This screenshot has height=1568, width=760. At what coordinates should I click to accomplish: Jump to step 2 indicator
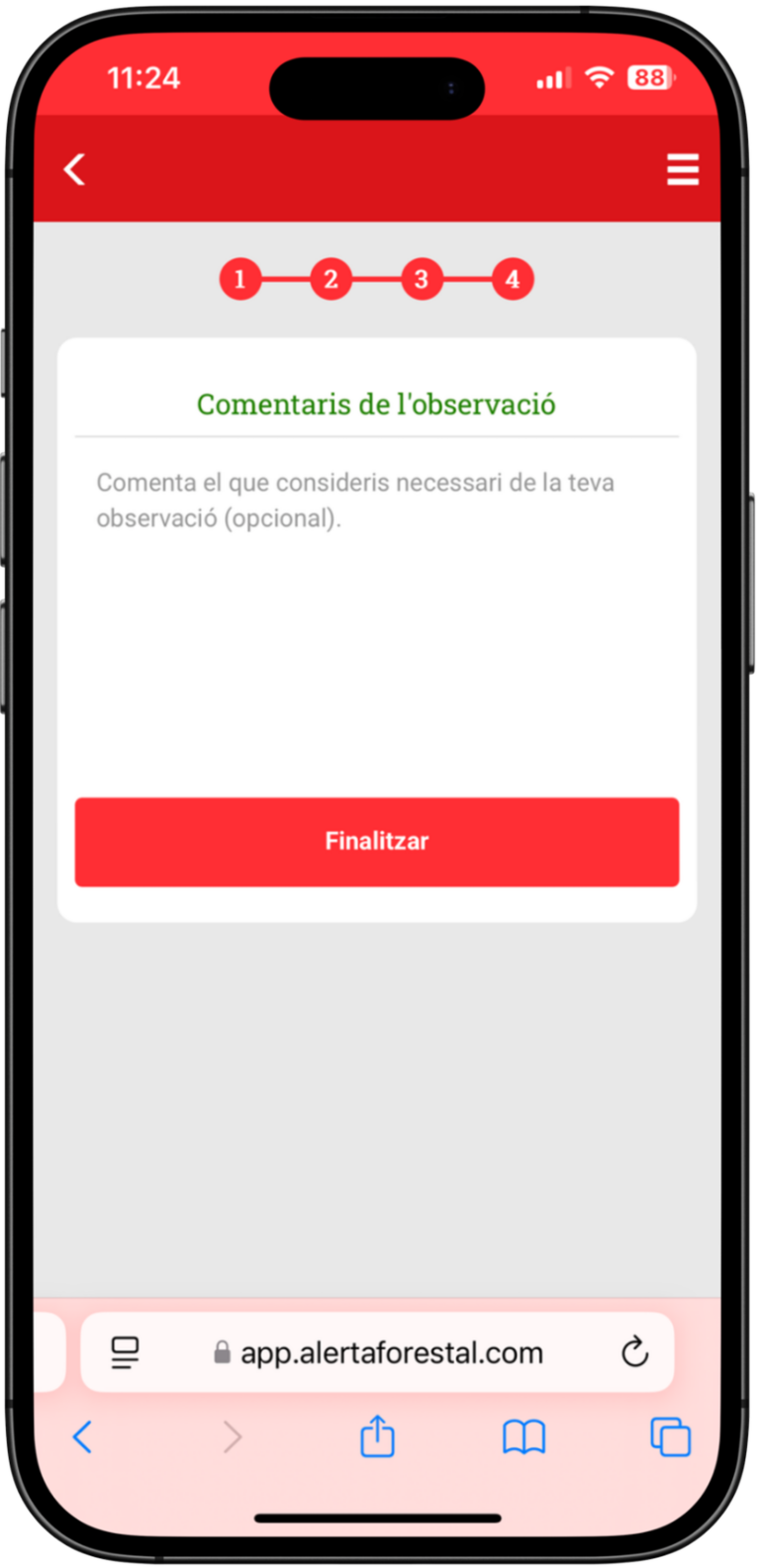pos(331,279)
